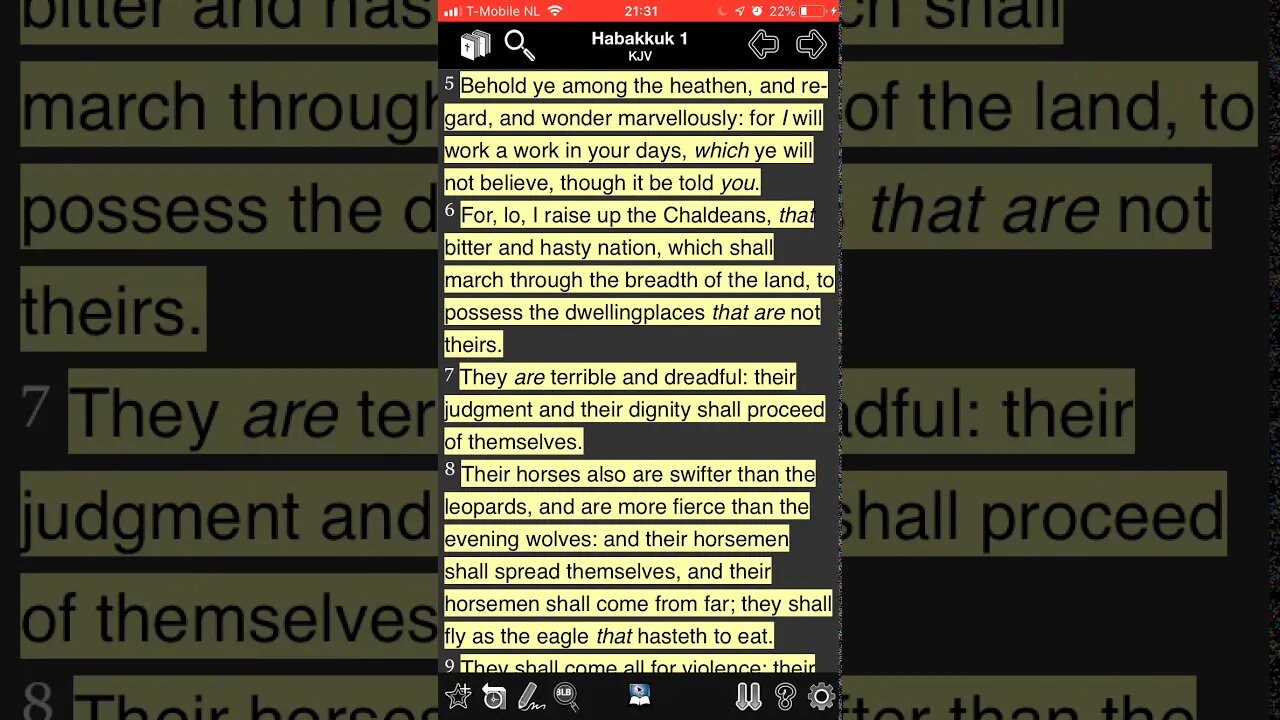Tap the Habakkuk 1 KJV title

click(639, 46)
